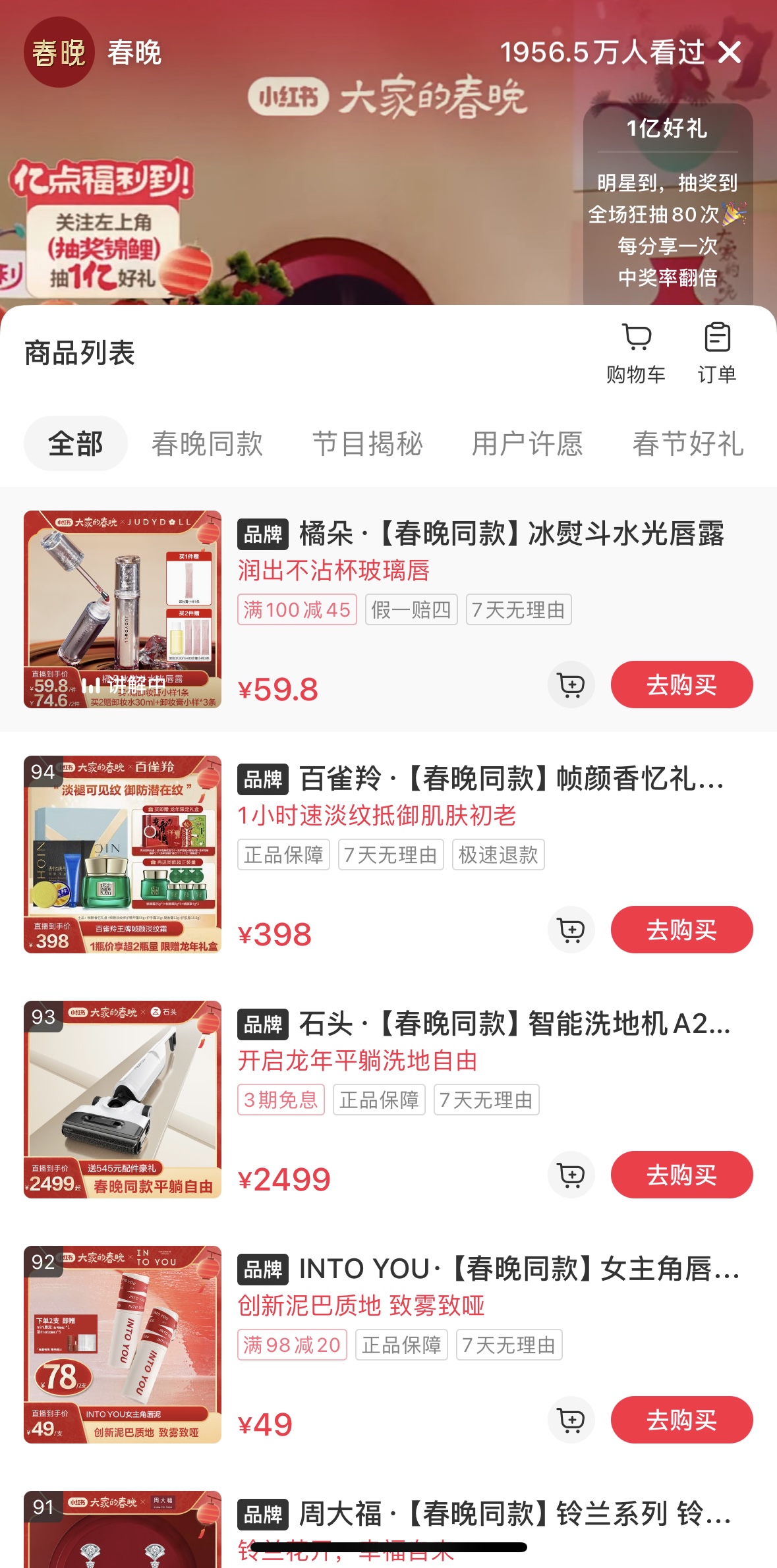Open the 春晚 profile avatar
The height and width of the screenshot is (1568, 777).
59,52
